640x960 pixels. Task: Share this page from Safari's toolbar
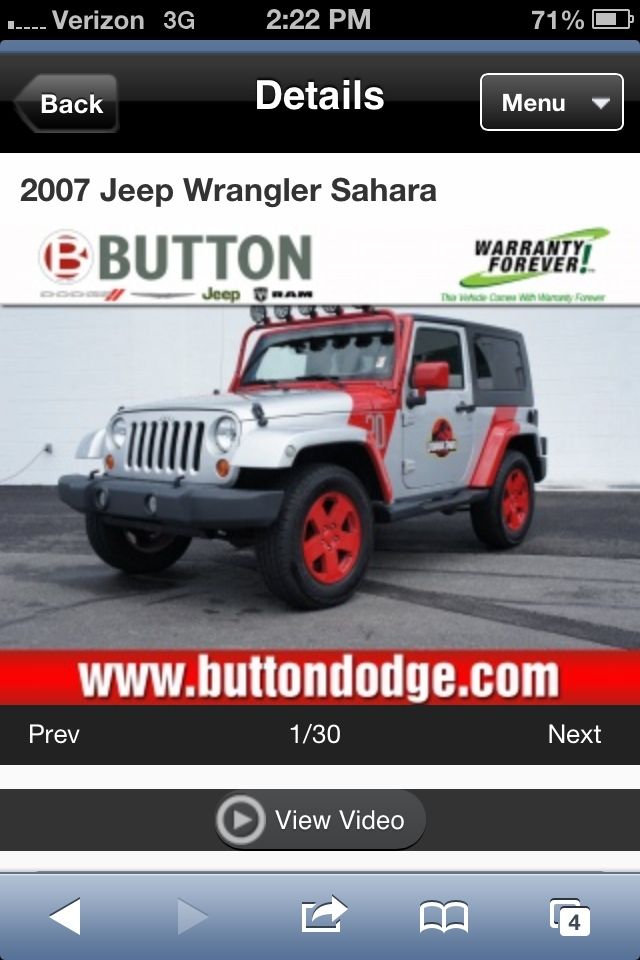[x=323, y=915]
